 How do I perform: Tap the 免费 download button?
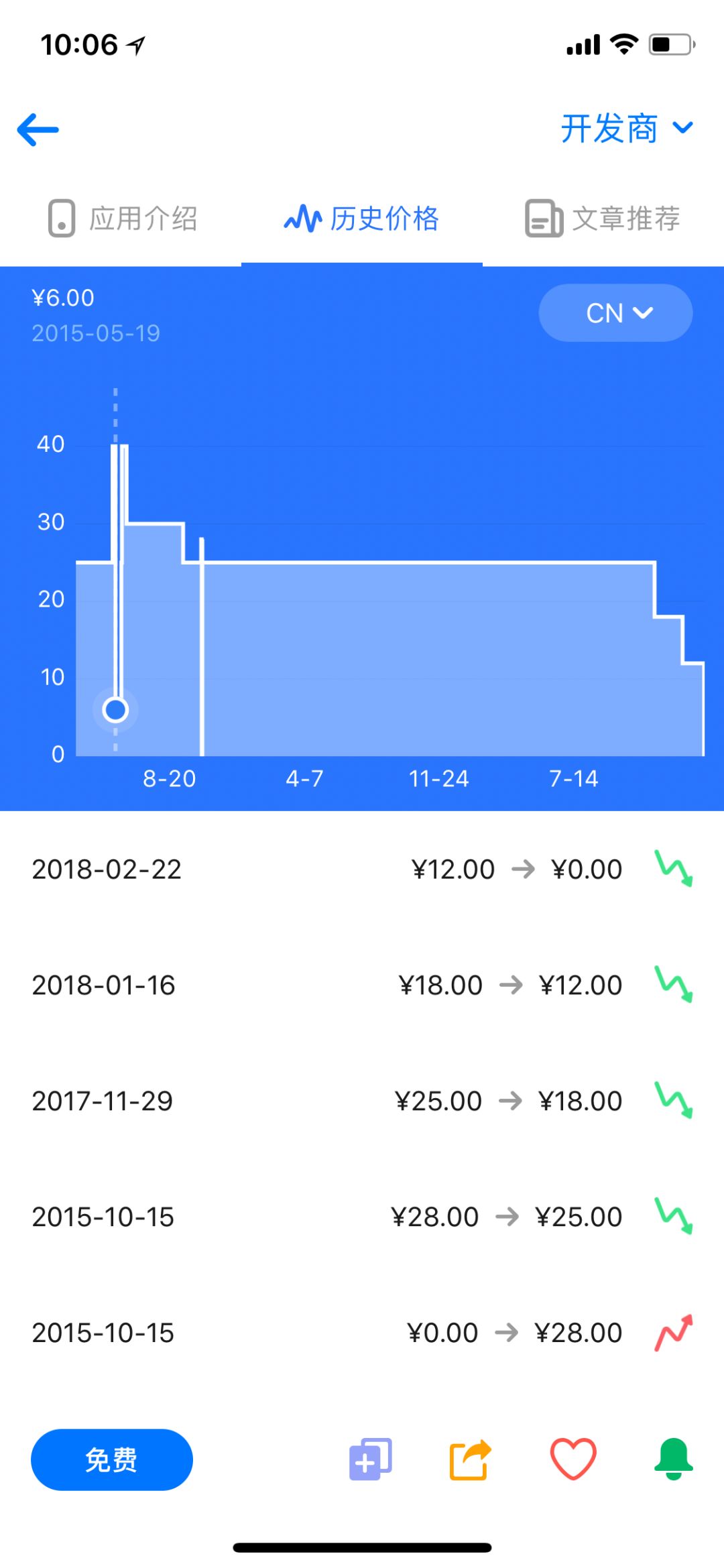[112, 1459]
